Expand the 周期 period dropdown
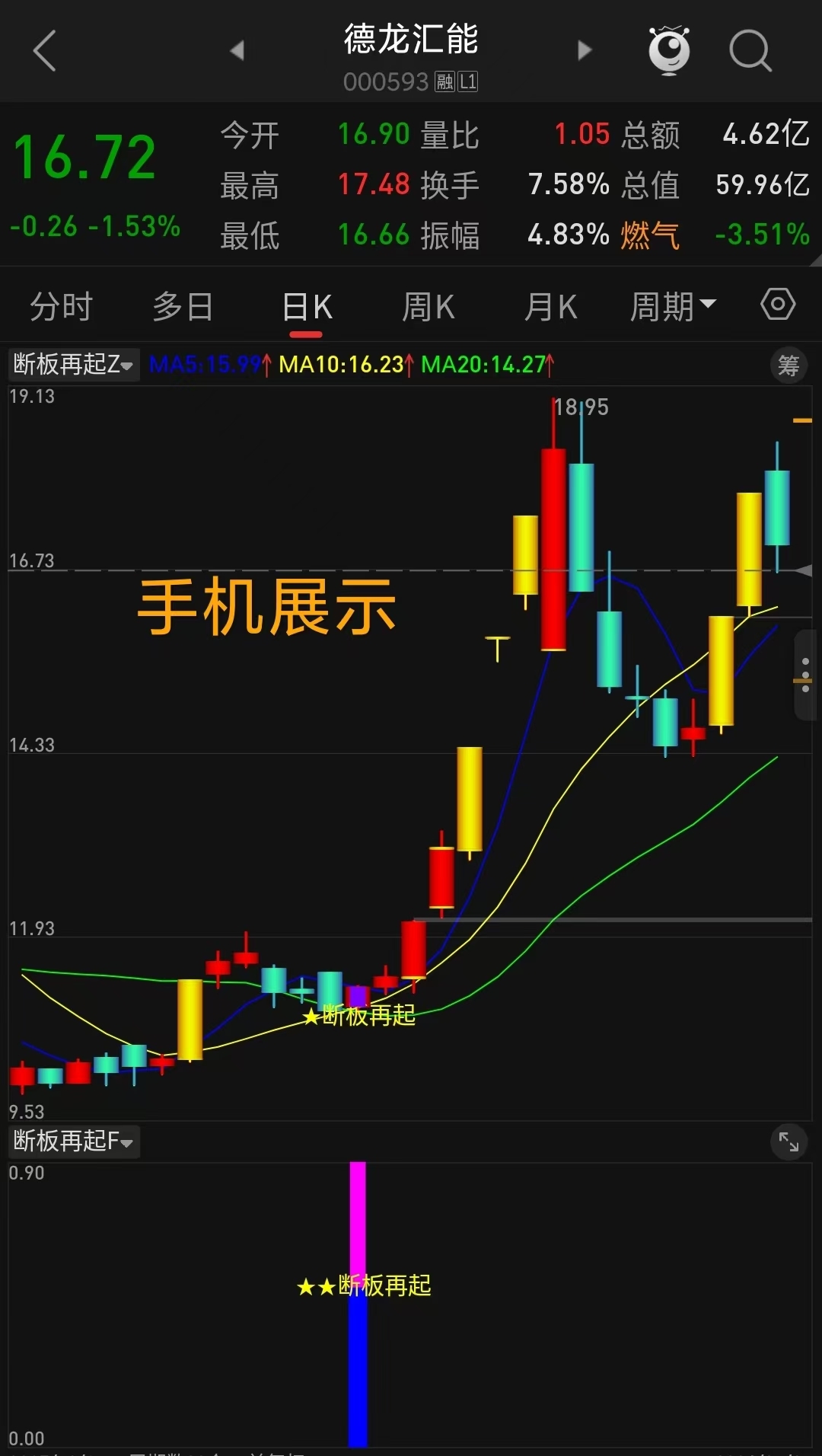 point(673,307)
